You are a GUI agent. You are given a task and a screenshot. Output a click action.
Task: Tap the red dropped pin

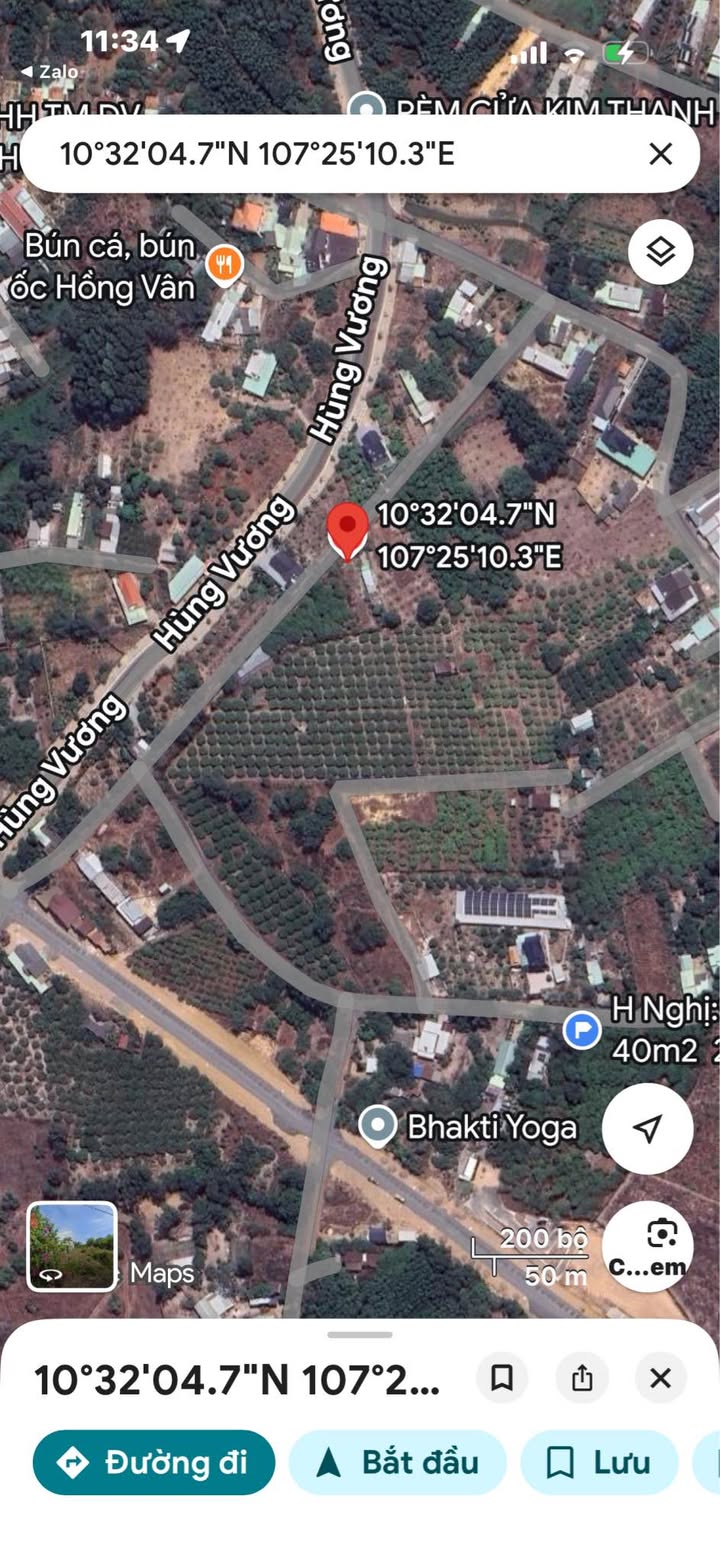(348, 532)
